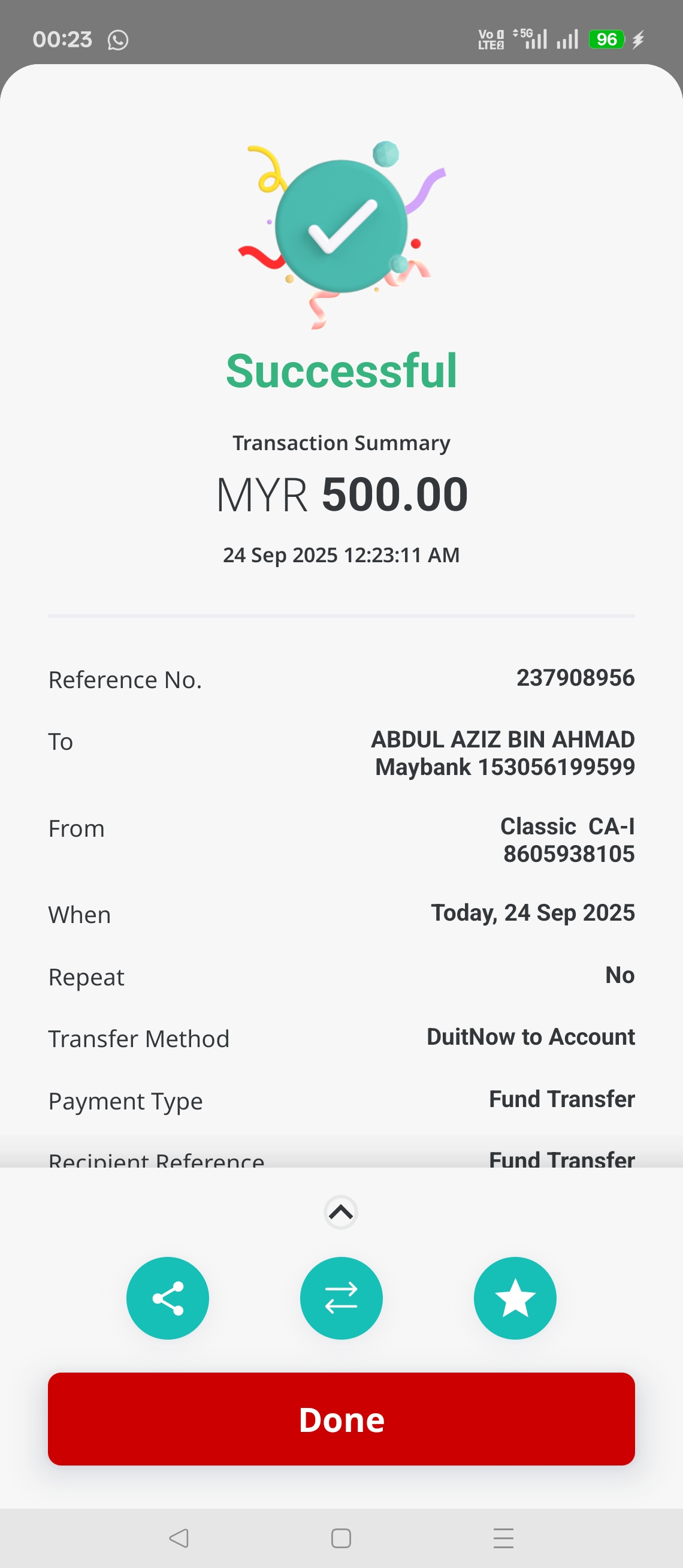Tap the Done button
683x1568 pixels.
tap(341, 1419)
